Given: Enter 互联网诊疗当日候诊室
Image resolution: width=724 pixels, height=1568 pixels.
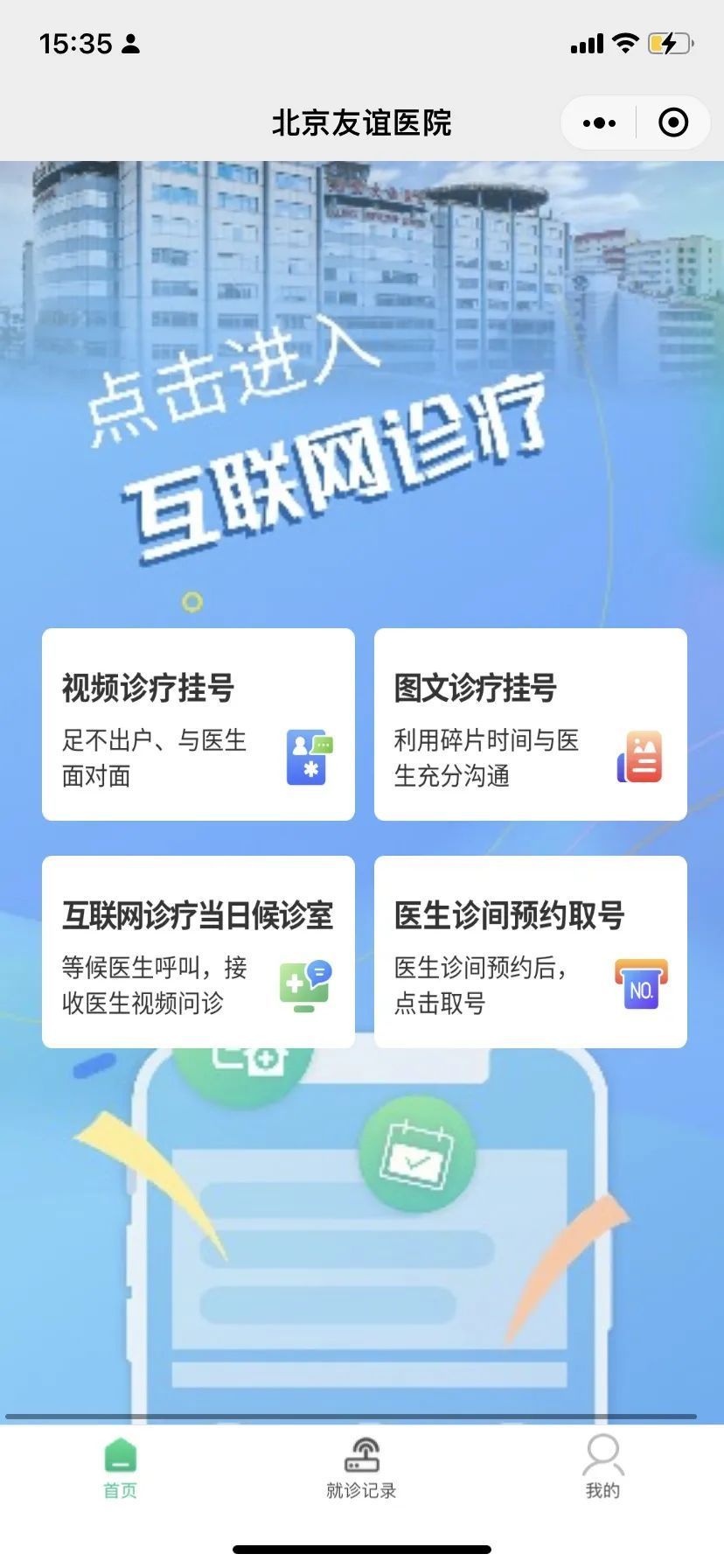Looking at the screenshot, I should point(198,952).
